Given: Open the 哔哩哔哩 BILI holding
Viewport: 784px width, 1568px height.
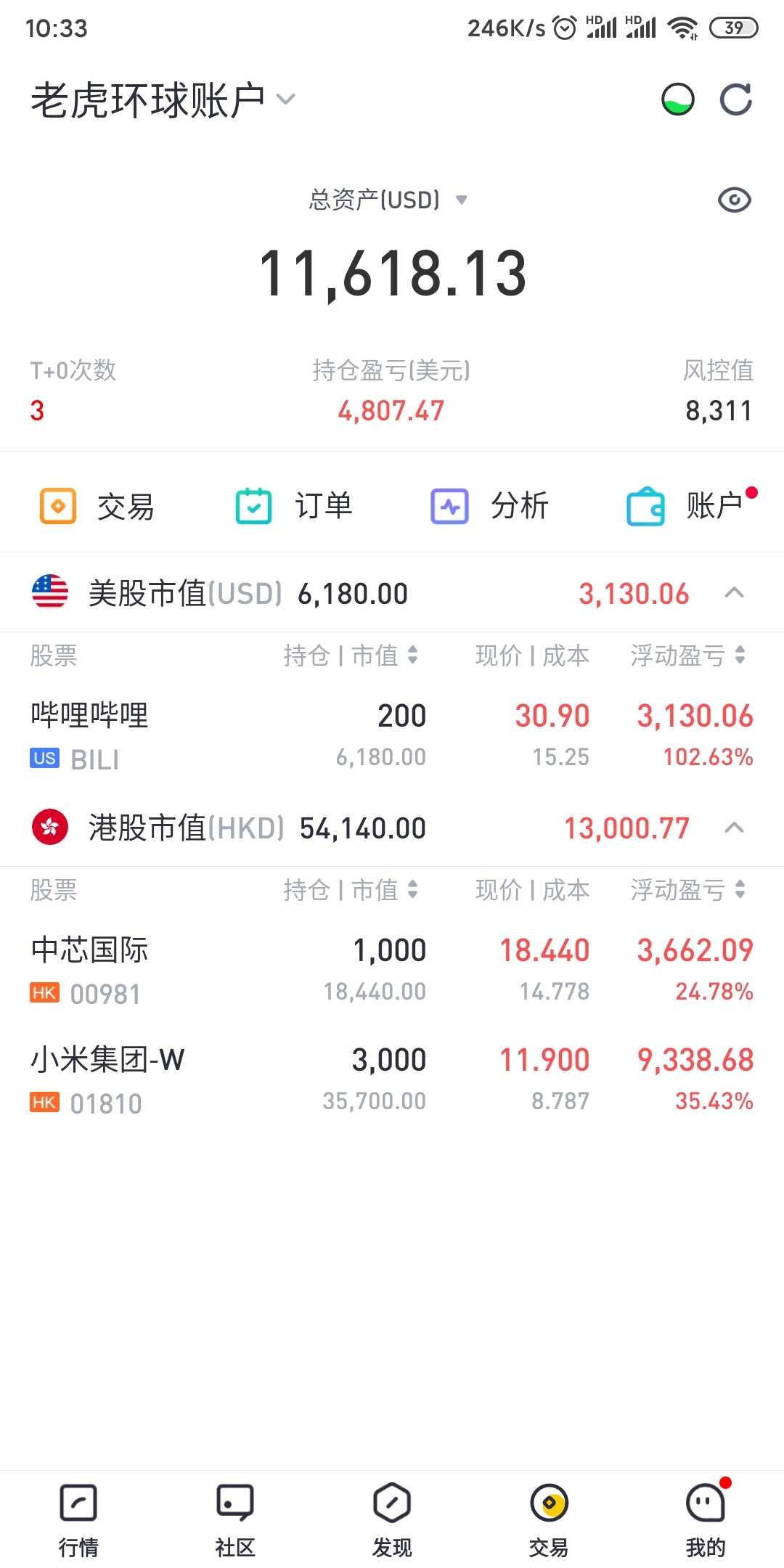Looking at the screenshot, I should [x=392, y=735].
